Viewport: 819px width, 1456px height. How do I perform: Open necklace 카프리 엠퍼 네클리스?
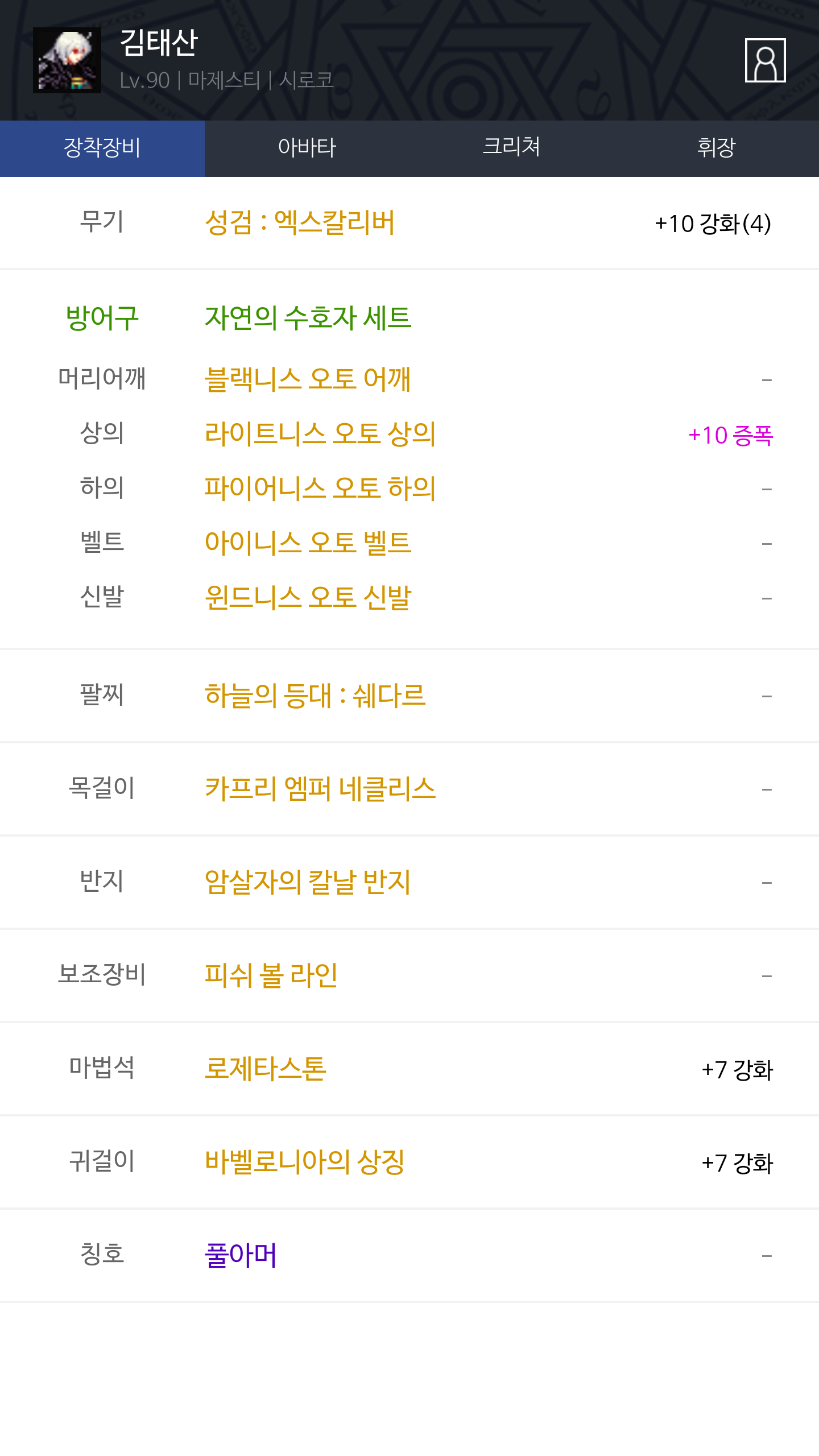pyautogui.click(x=320, y=789)
